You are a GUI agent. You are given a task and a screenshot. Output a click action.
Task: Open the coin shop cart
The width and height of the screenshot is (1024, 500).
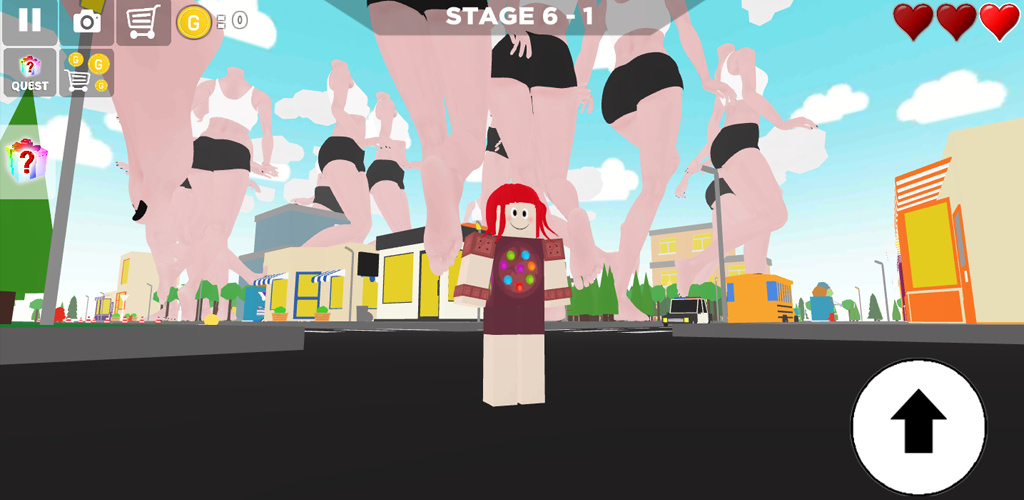[86, 73]
